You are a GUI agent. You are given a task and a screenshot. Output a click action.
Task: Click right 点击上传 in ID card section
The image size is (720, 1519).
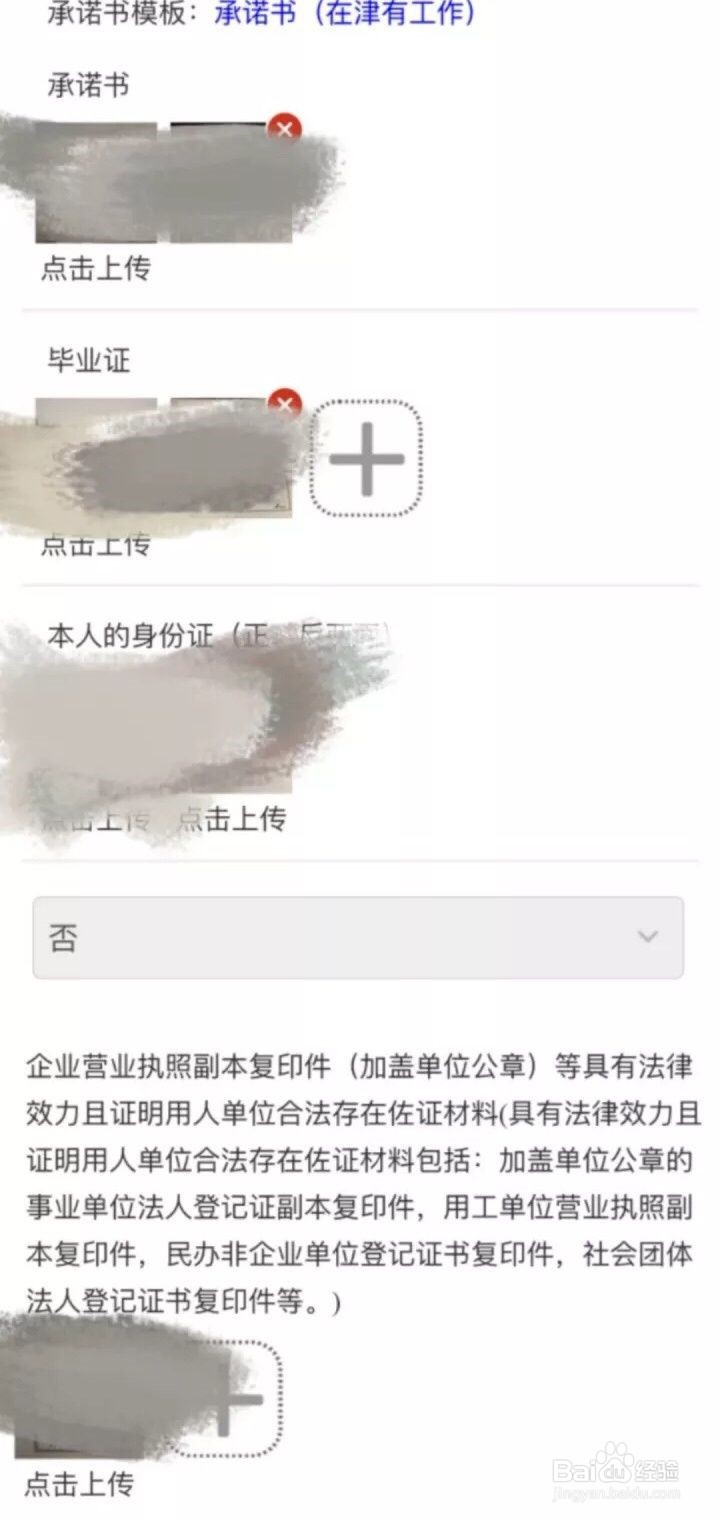pyautogui.click(x=230, y=820)
